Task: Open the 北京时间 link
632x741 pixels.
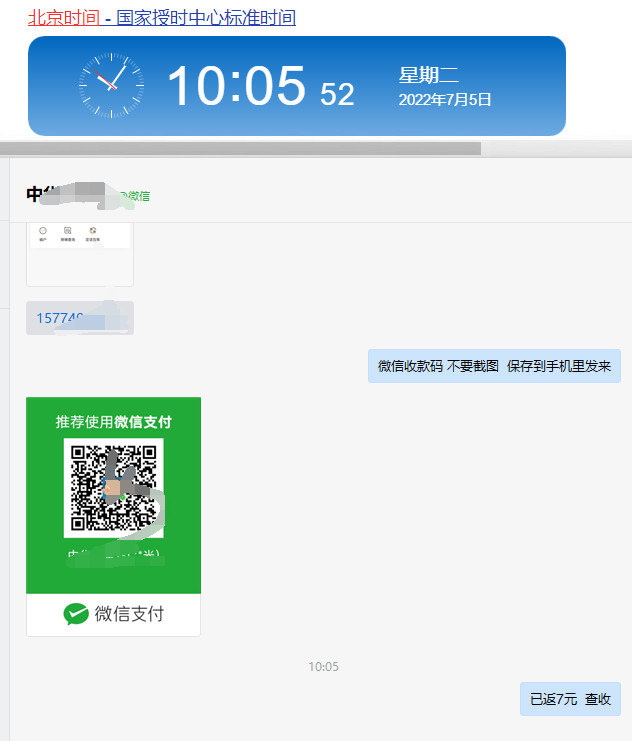Action: (63, 18)
